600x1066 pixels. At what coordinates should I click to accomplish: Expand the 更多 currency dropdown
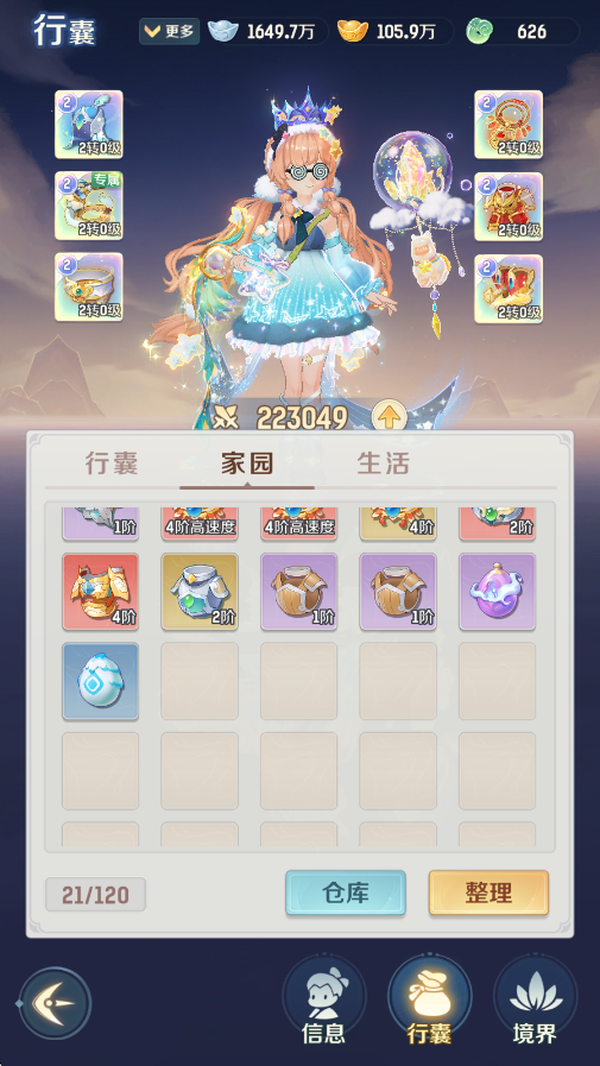[x=169, y=31]
